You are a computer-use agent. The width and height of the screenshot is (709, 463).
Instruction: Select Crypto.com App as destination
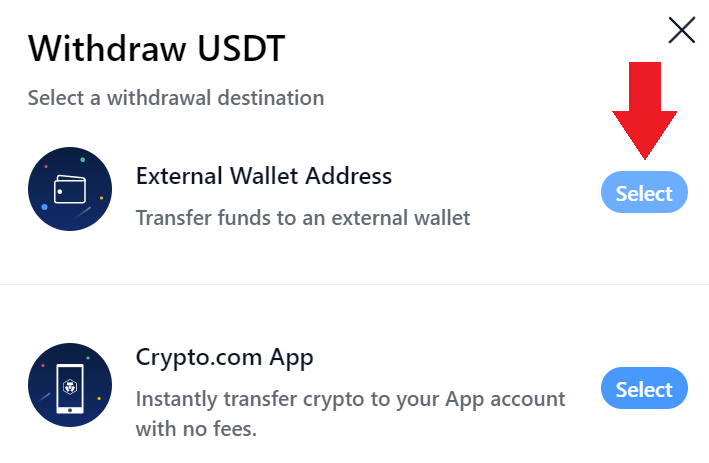[x=644, y=389]
